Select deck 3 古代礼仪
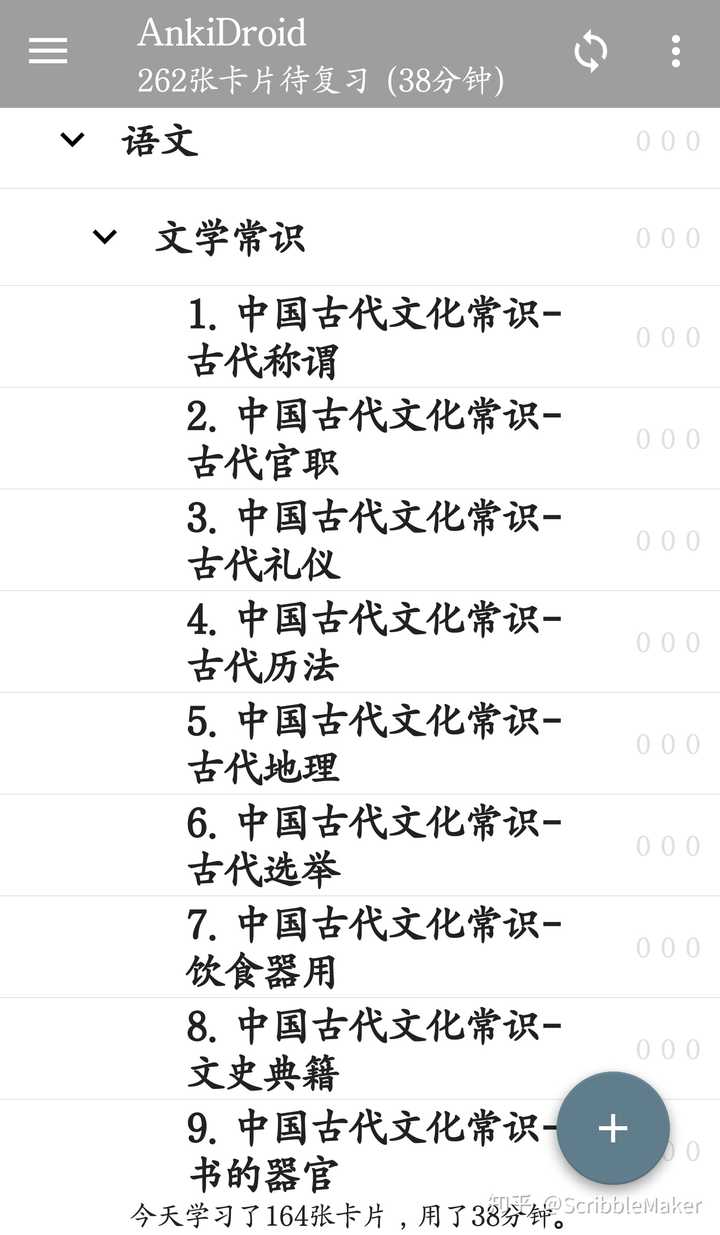720x1235 pixels. coord(374,541)
